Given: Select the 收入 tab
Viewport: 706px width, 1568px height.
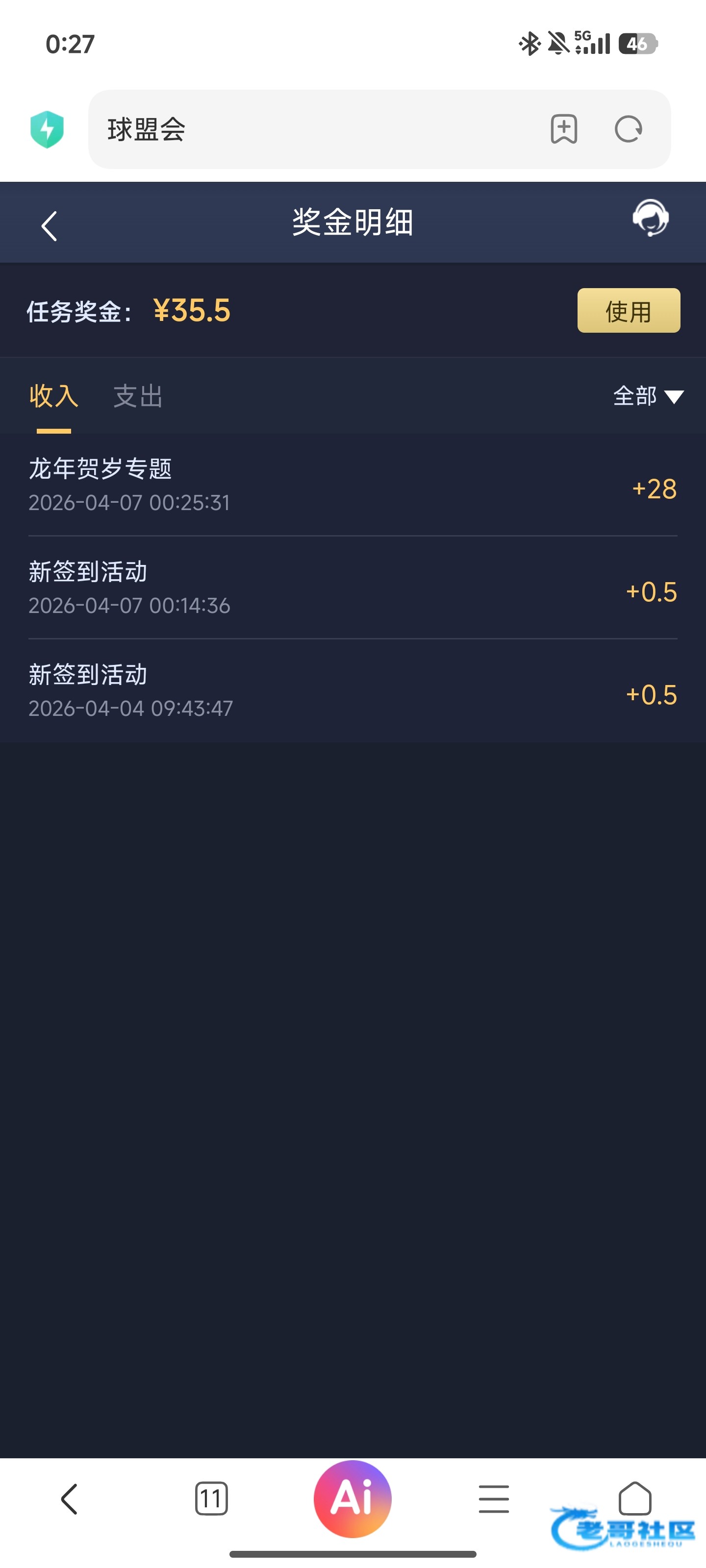Looking at the screenshot, I should click(53, 396).
